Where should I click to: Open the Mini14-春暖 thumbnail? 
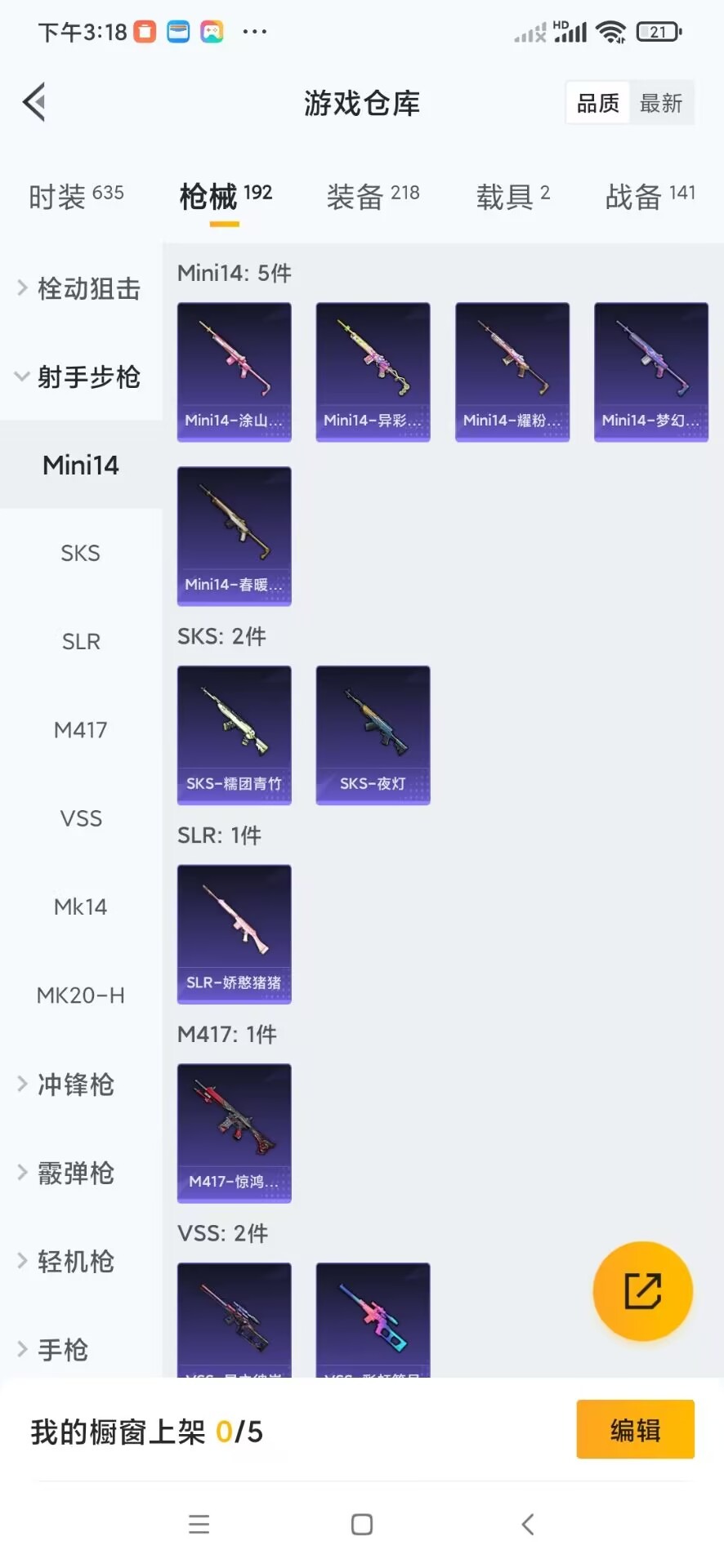(x=234, y=536)
